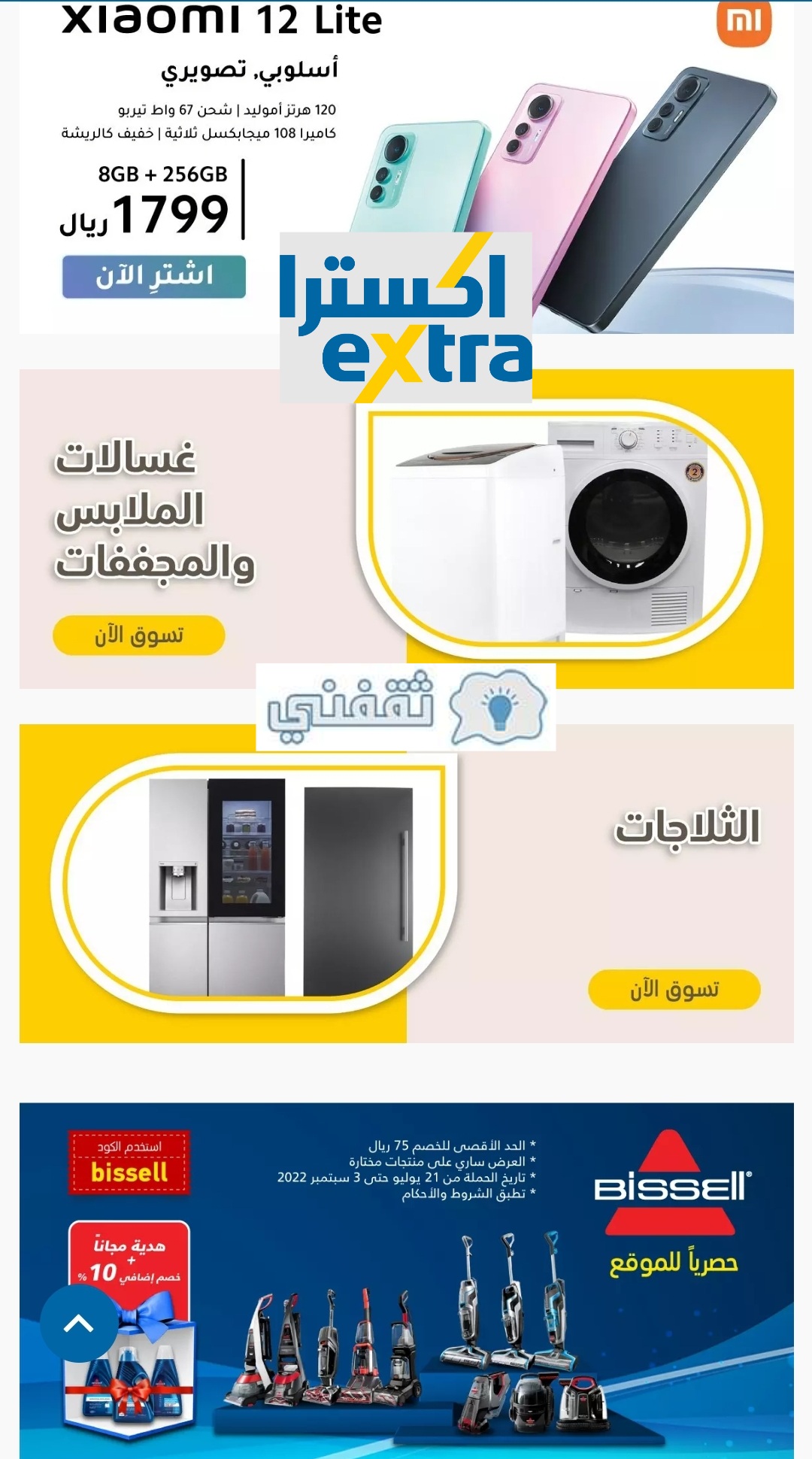The width and height of the screenshot is (812, 1459).
Task: Open the Bissell exclusive offer banner
Action: [x=451, y=1279]
